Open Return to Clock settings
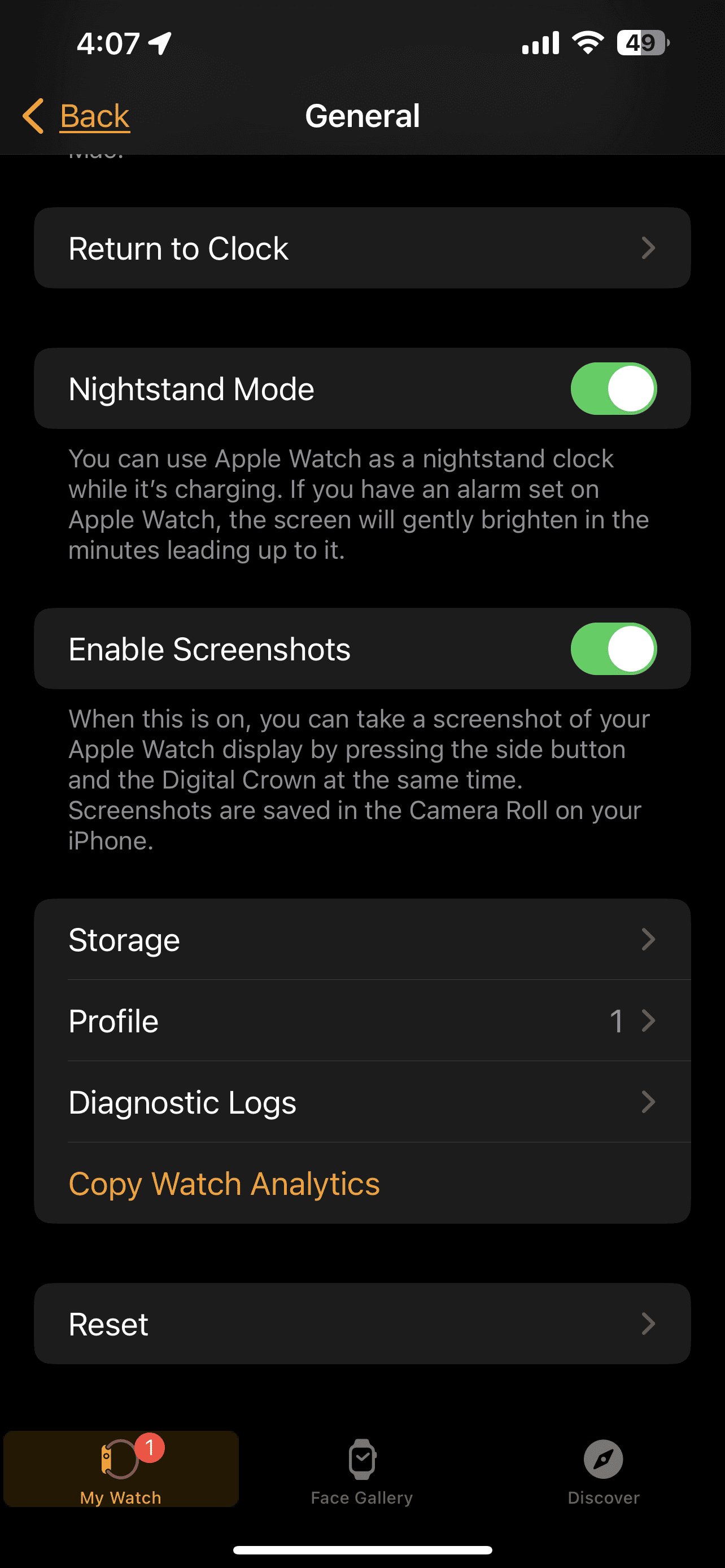The height and width of the screenshot is (1568, 725). tap(362, 248)
